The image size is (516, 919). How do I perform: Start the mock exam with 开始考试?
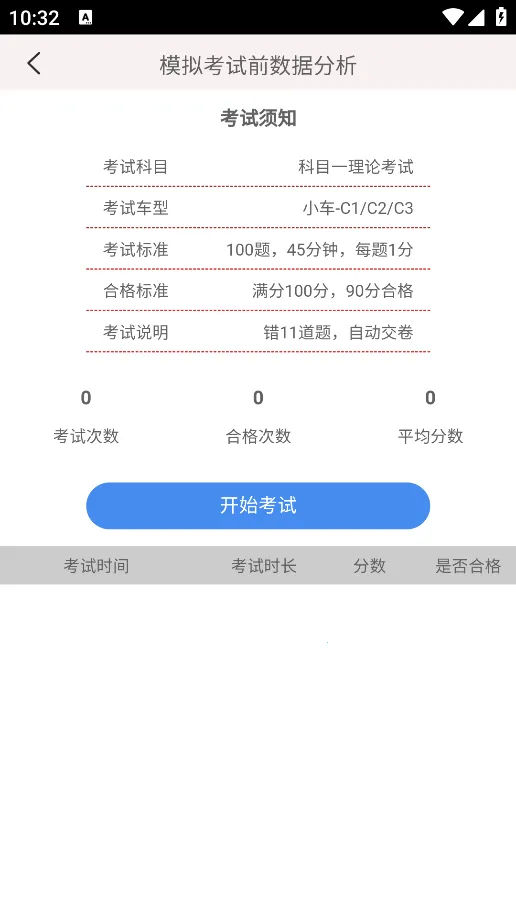258,505
